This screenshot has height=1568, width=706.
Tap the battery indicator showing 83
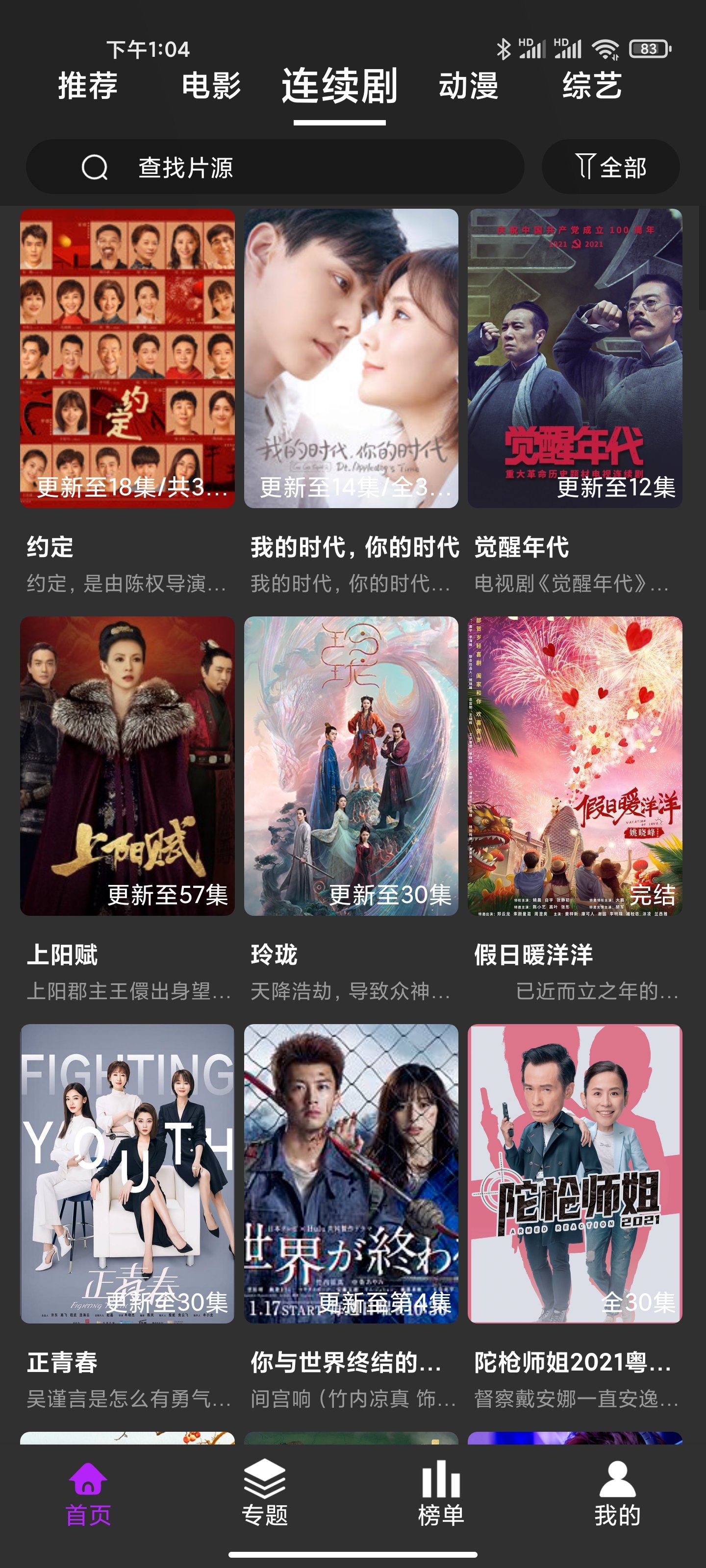pyautogui.click(x=648, y=49)
